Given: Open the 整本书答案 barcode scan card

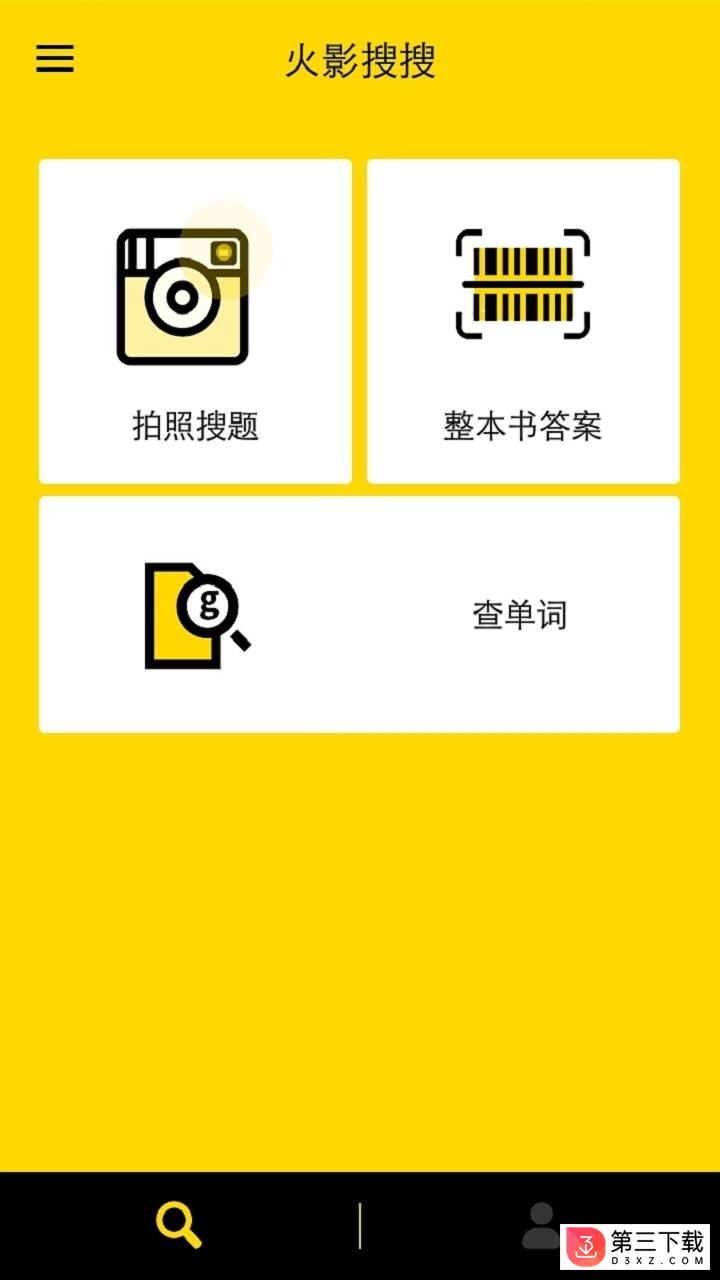Looking at the screenshot, I should point(523,321).
